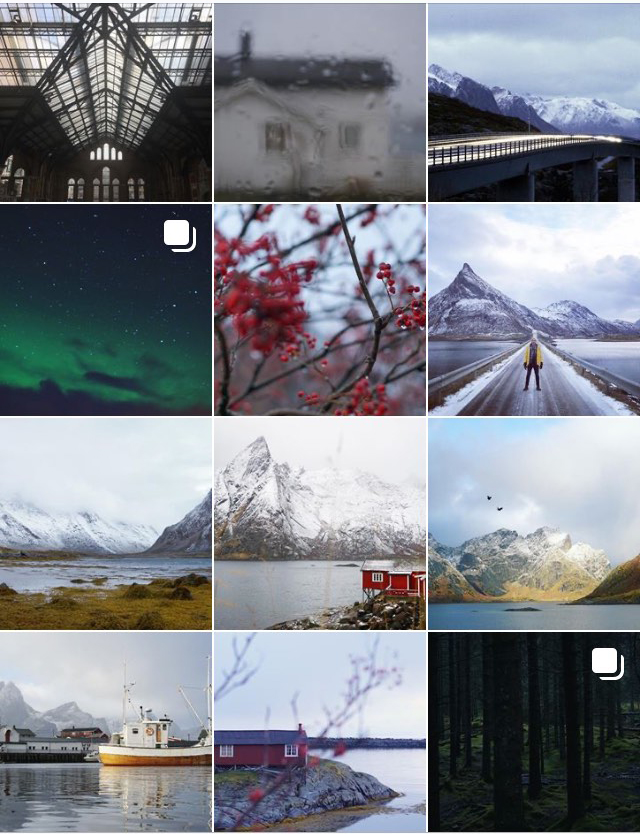View the snowy peak with red cabins post
The height and width of the screenshot is (834, 640).
(320, 524)
